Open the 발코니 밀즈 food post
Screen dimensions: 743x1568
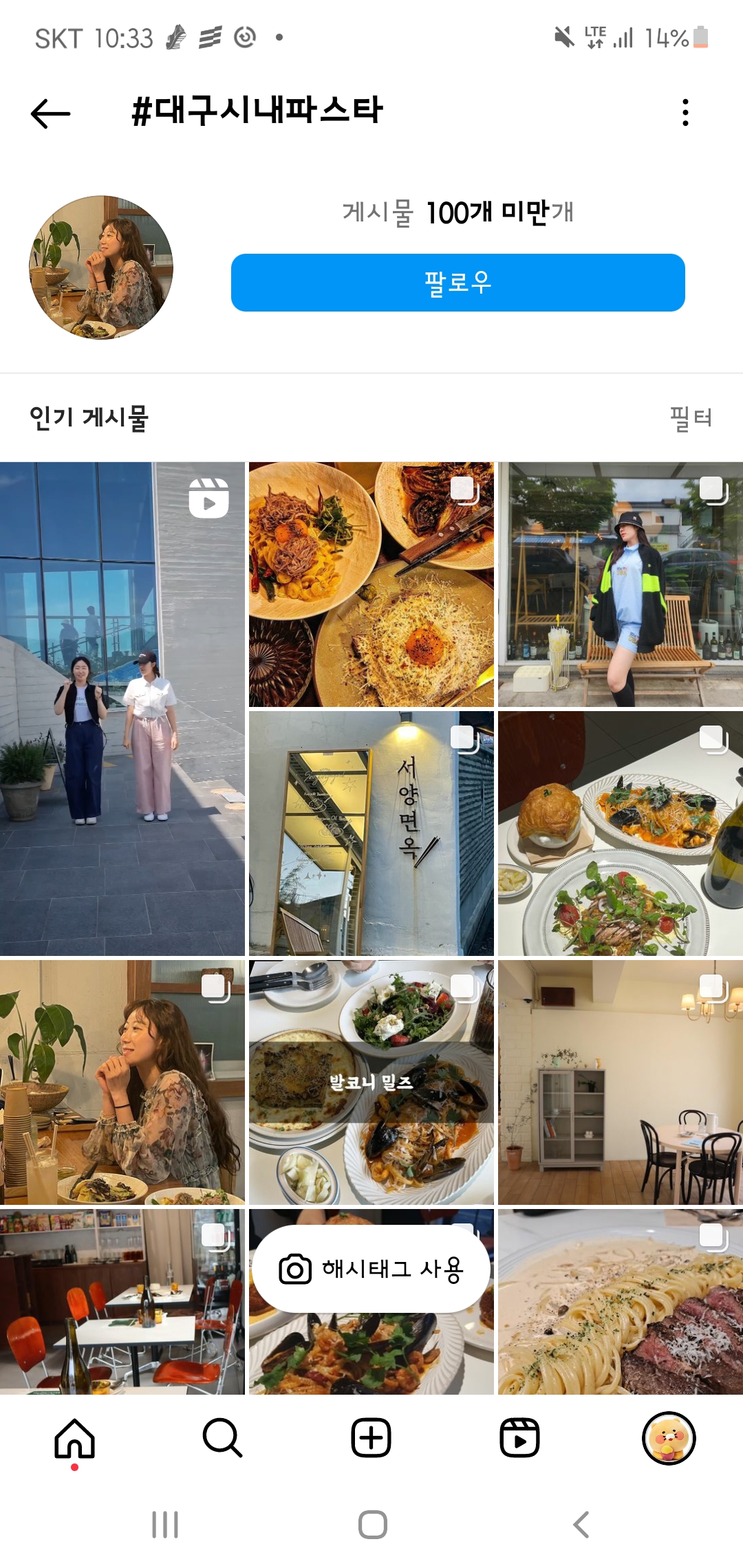[371, 1082]
